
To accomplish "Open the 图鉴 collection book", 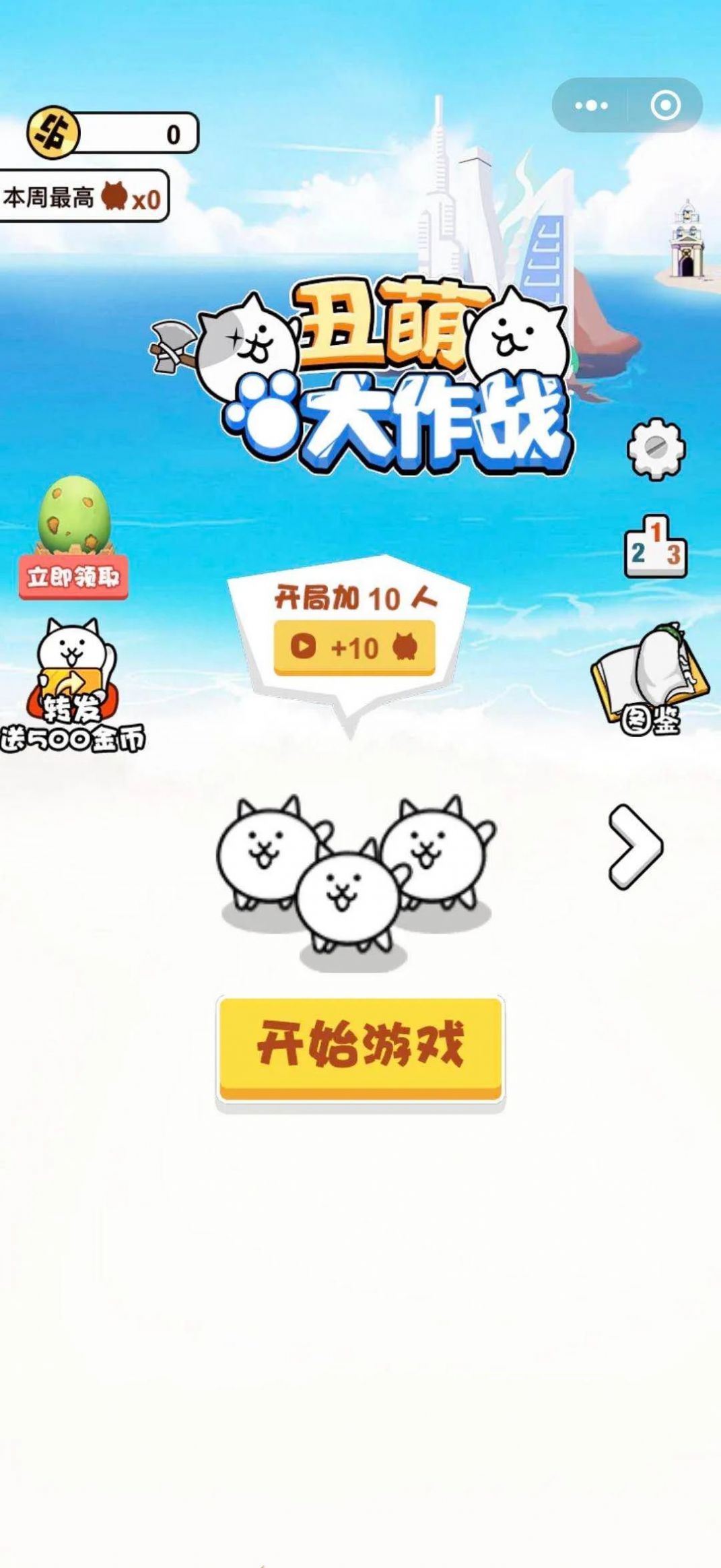I will pyautogui.click(x=650, y=680).
